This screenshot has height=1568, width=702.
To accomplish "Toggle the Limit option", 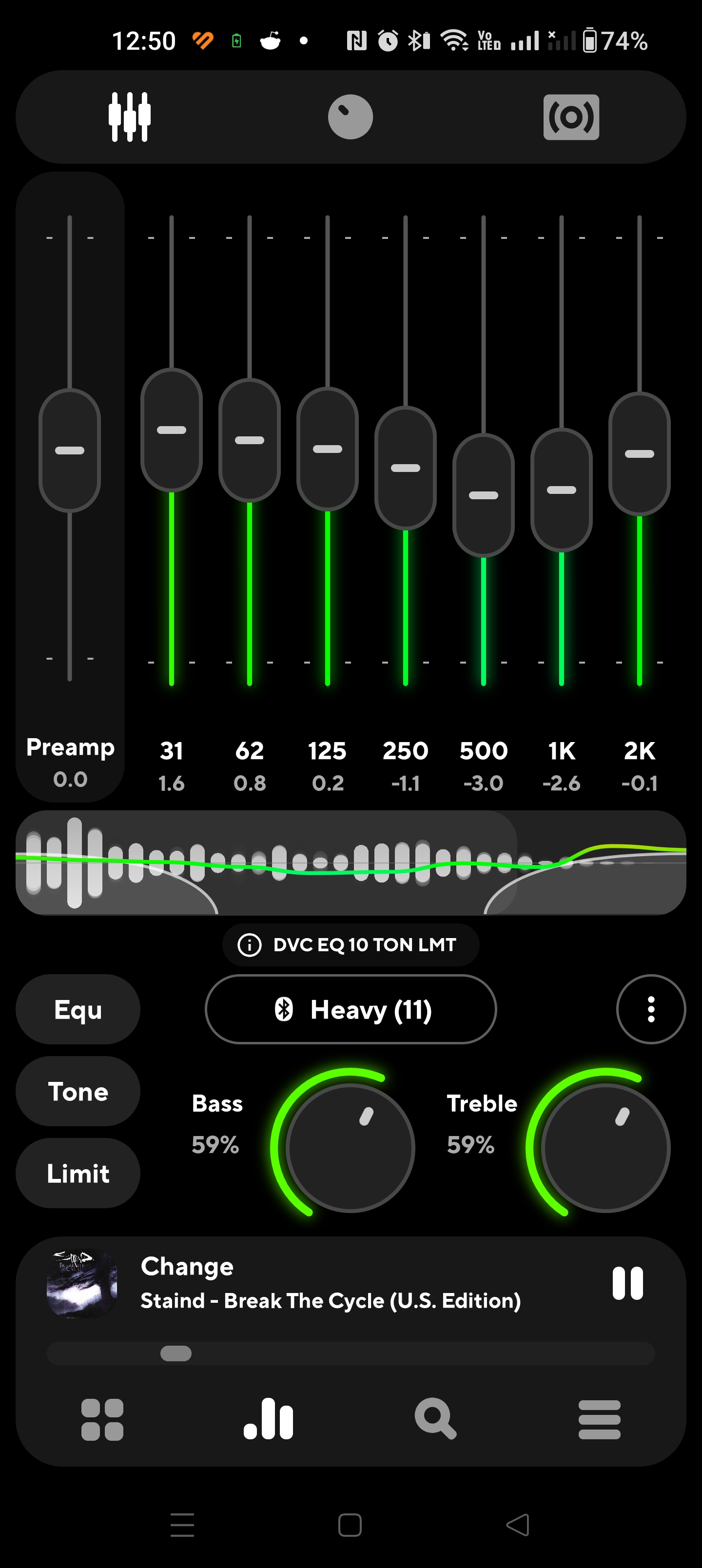I will (x=78, y=1174).
